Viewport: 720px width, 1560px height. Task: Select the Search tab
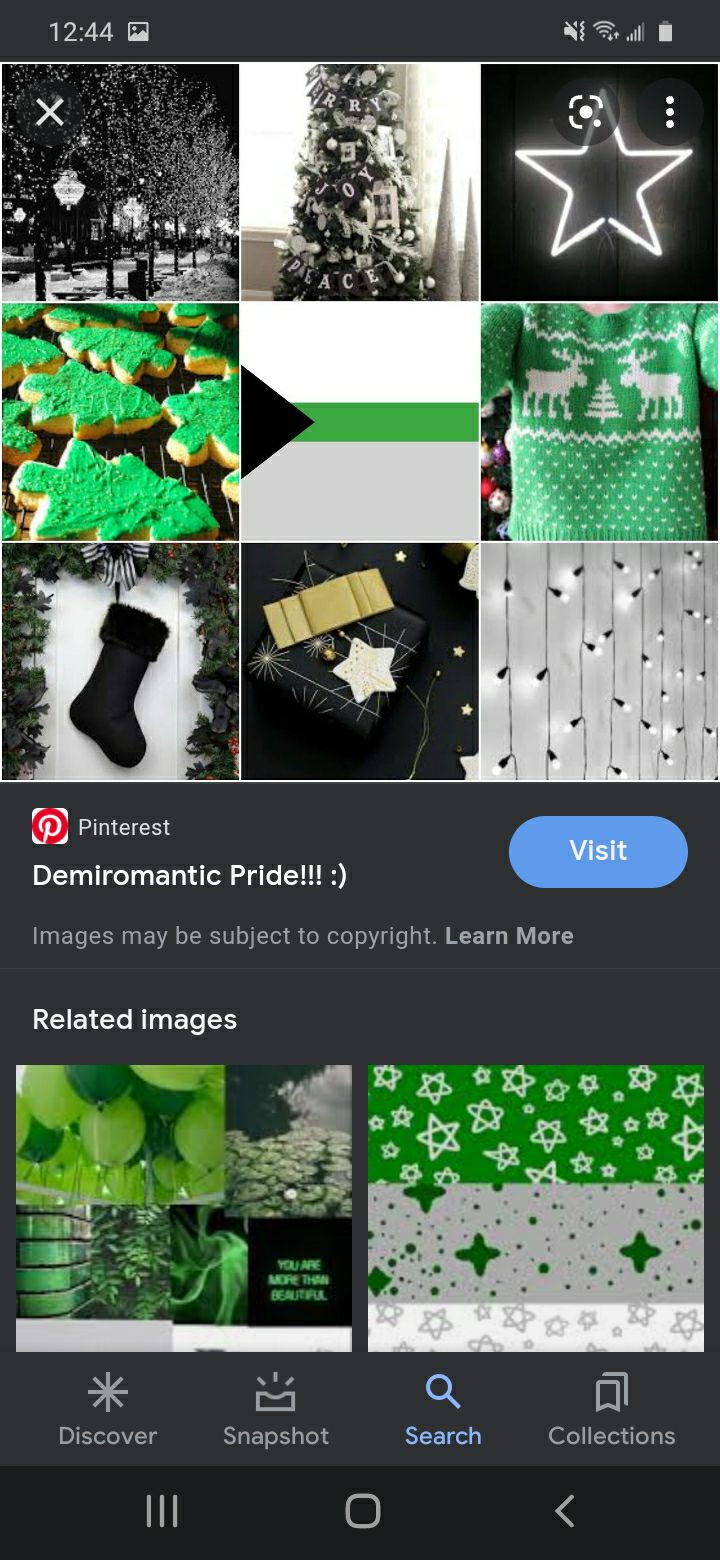(x=443, y=1411)
